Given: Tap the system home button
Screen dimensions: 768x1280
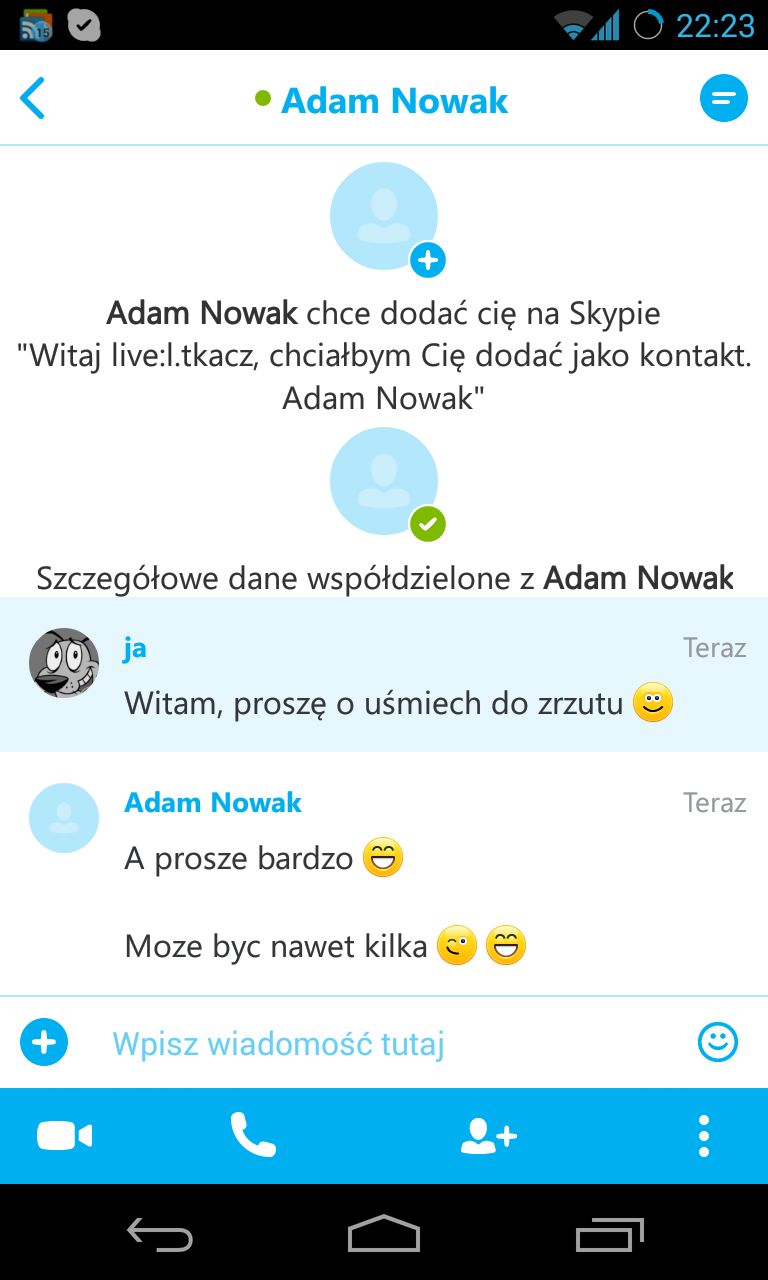Looking at the screenshot, I should click(x=384, y=1234).
